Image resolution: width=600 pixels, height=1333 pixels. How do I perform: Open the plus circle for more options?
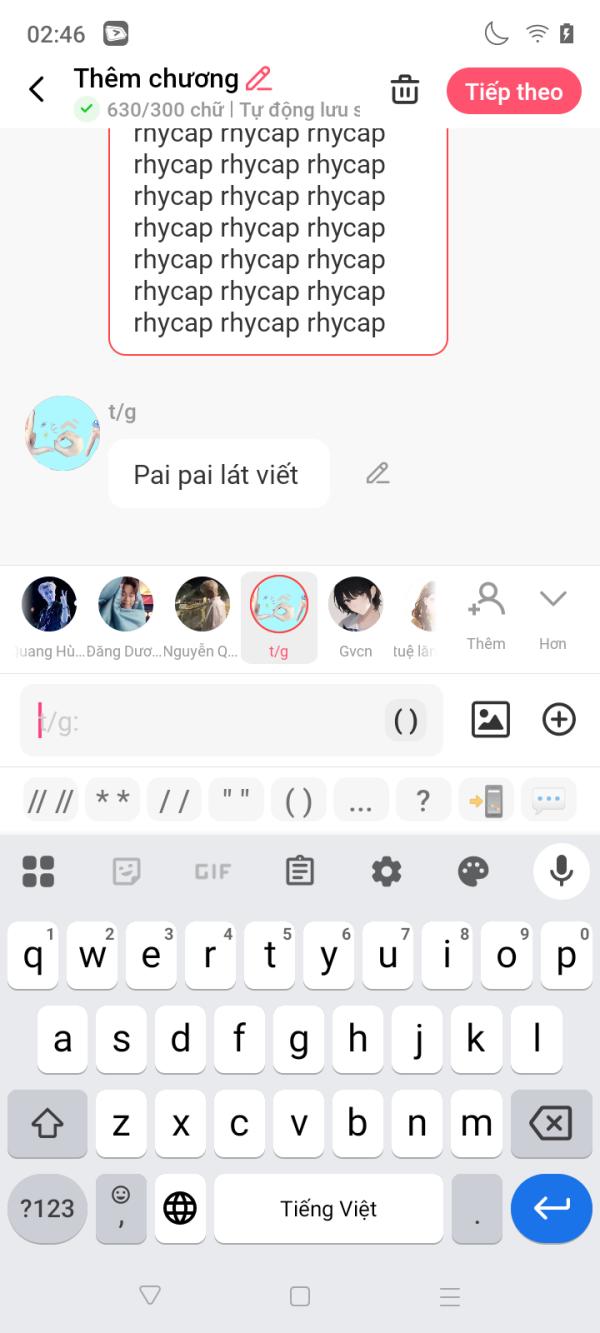[559, 720]
